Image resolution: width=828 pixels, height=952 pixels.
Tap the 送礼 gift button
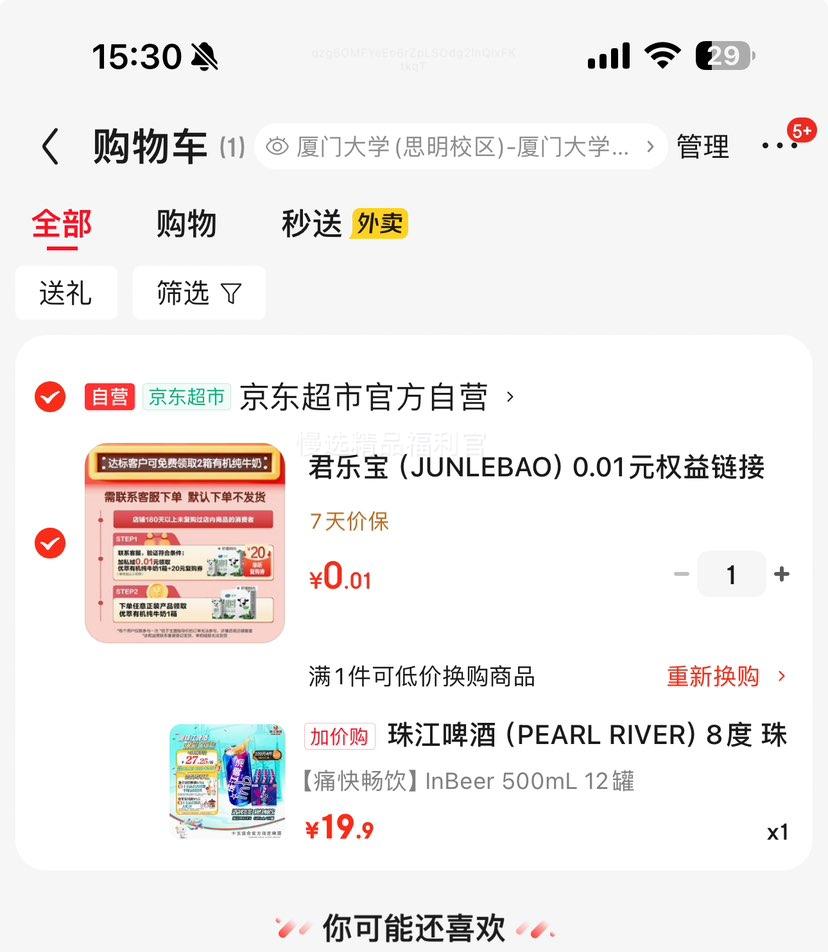pos(66,293)
